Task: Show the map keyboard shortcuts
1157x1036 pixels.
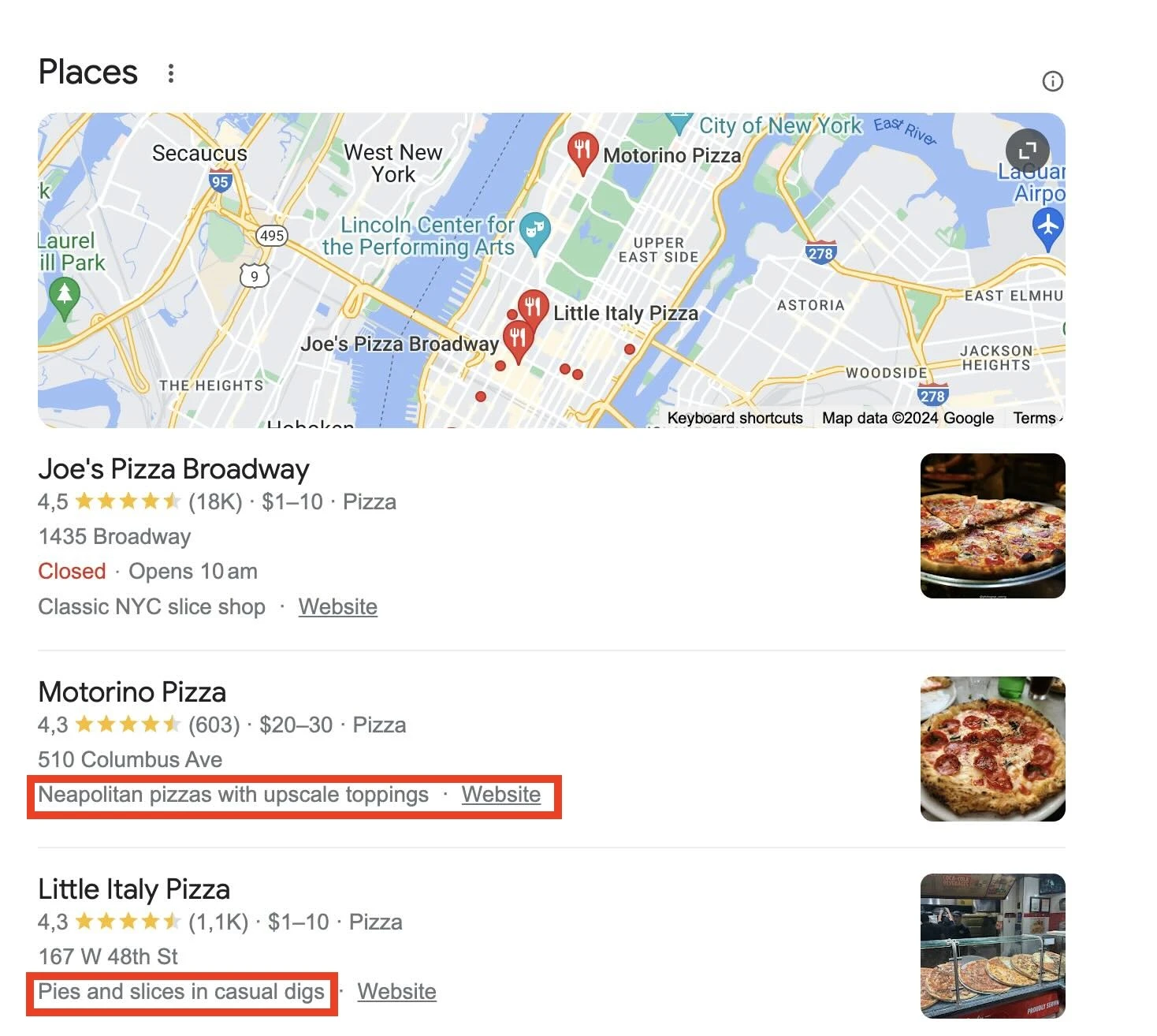Action: [x=735, y=418]
